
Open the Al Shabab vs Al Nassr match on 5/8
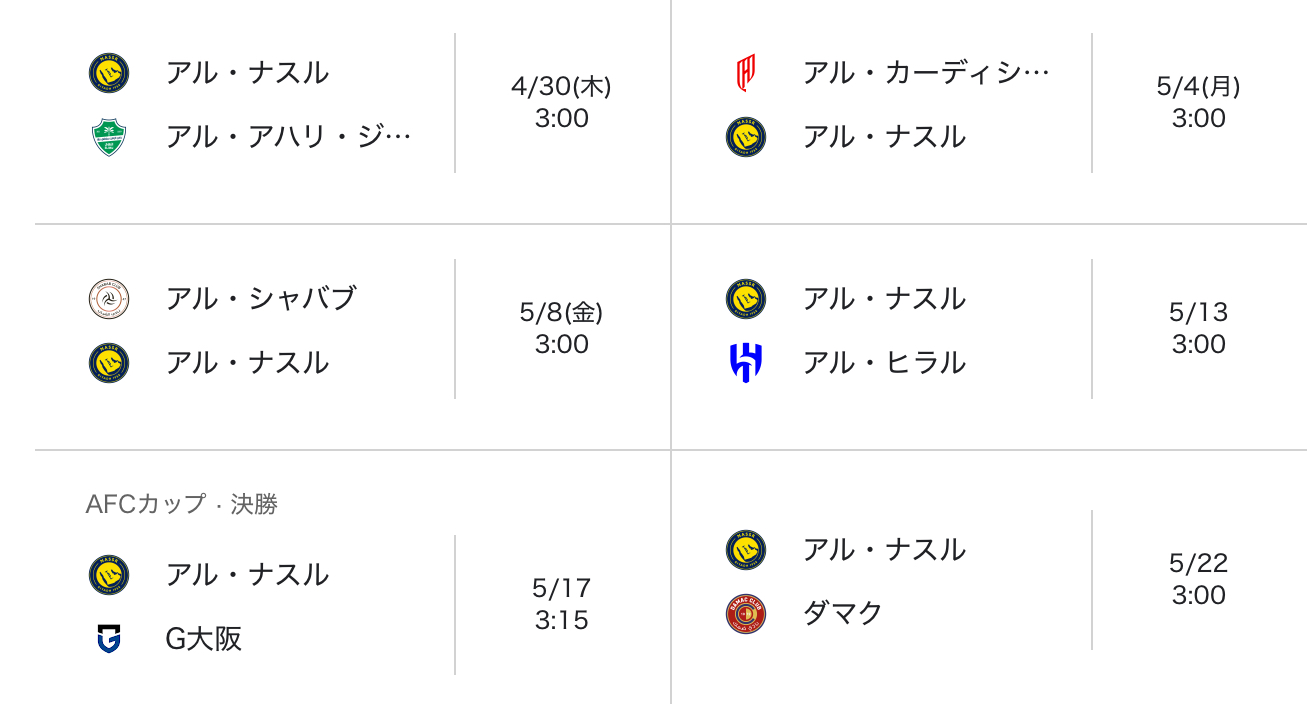(350, 330)
